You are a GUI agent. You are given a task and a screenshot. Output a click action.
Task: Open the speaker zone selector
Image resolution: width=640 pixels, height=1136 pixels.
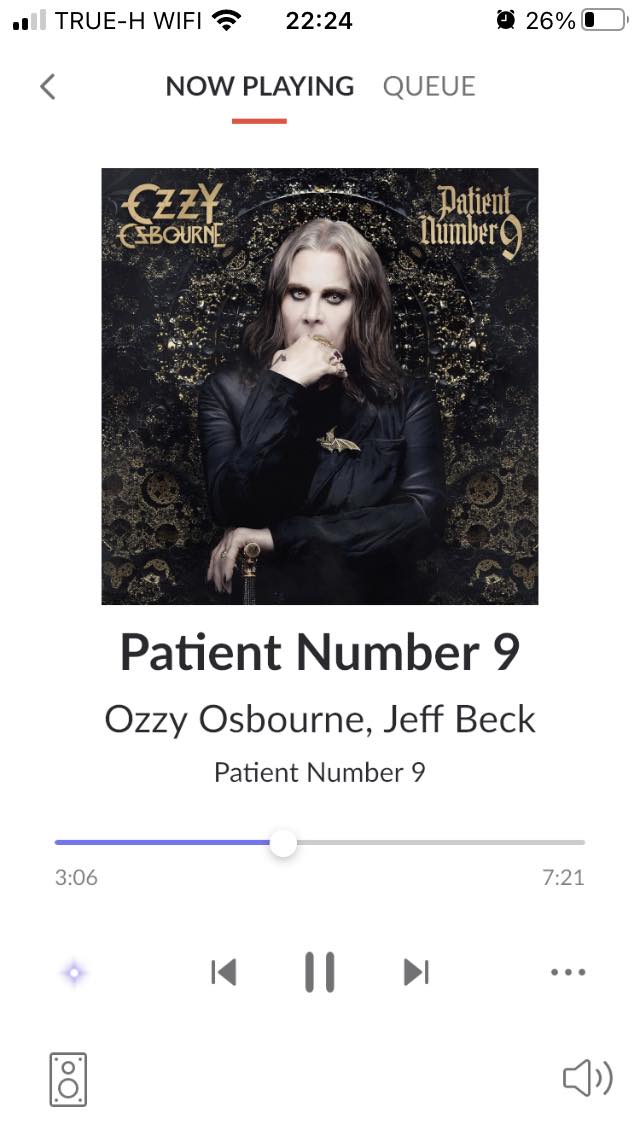point(68,1079)
